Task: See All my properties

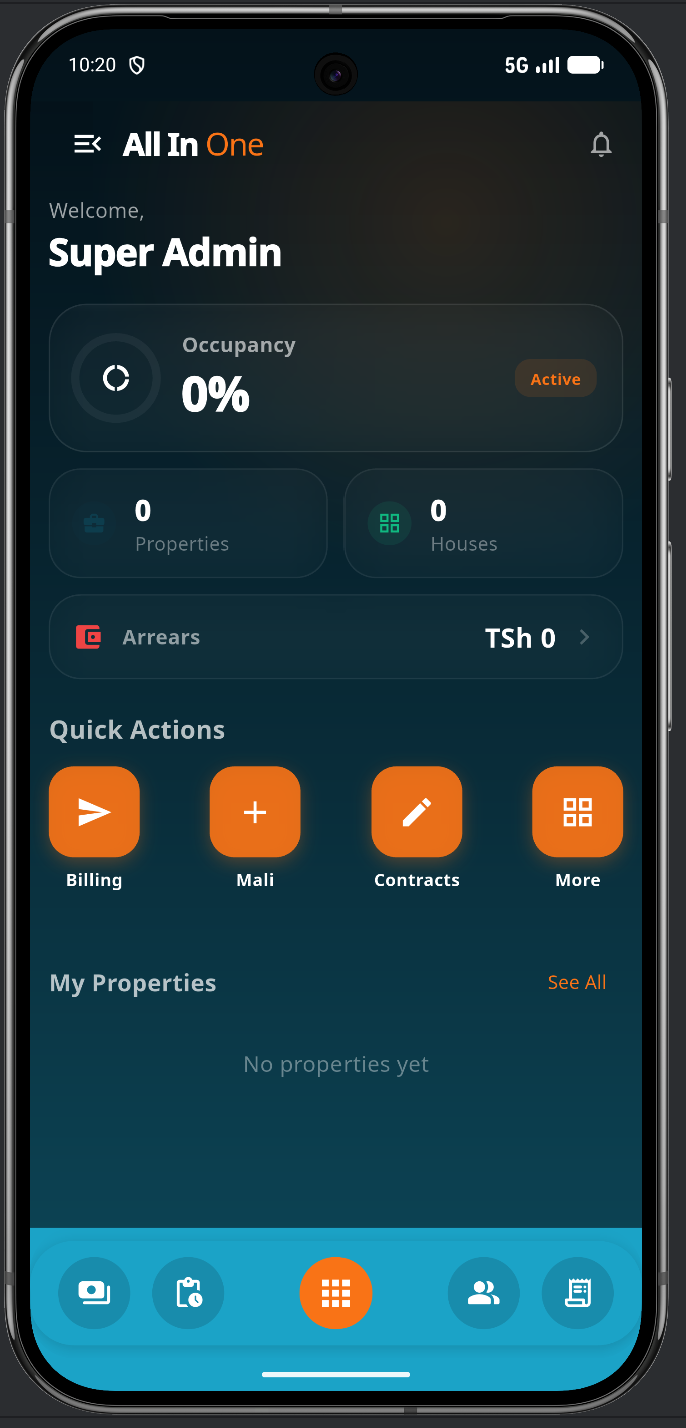Action: click(x=577, y=983)
